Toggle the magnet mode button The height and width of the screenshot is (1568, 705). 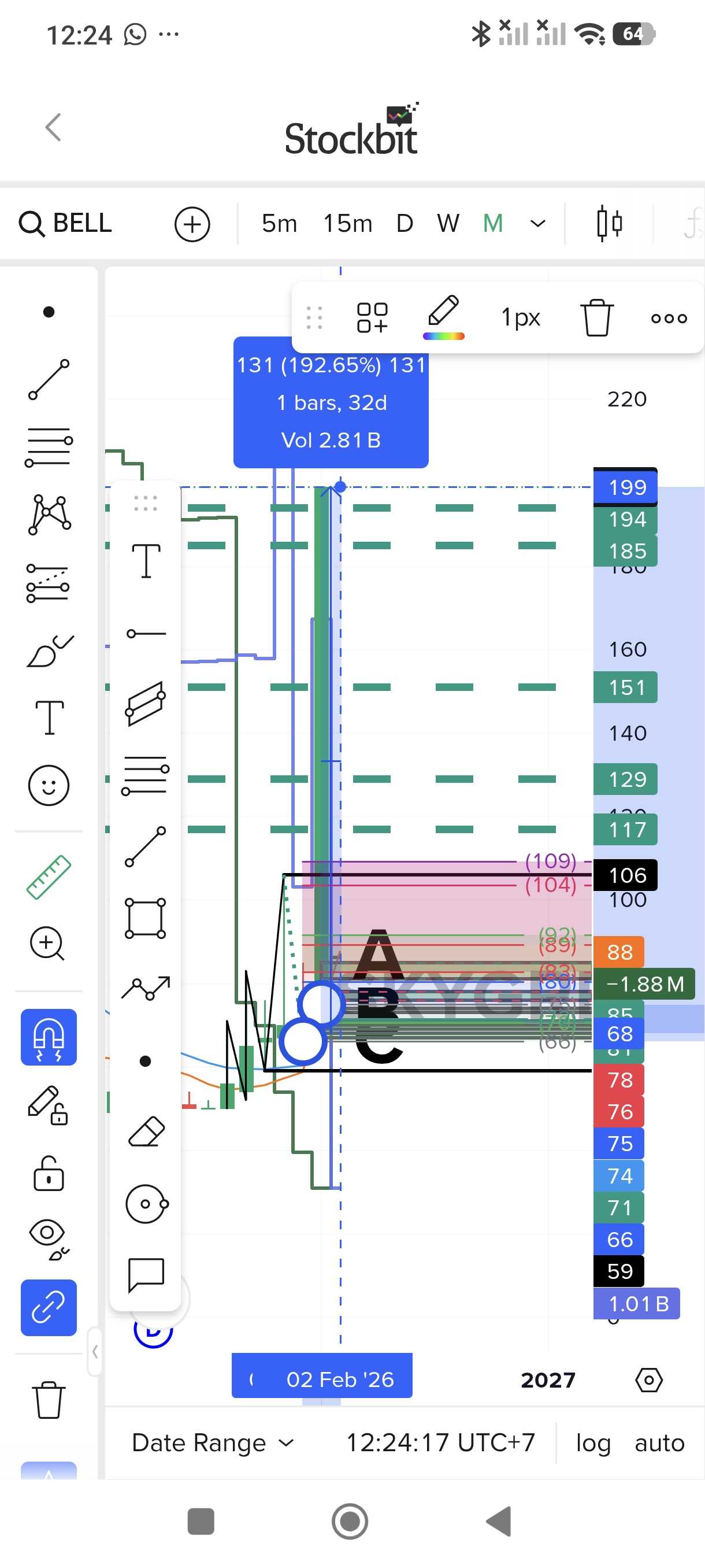pyautogui.click(x=49, y=1037)
